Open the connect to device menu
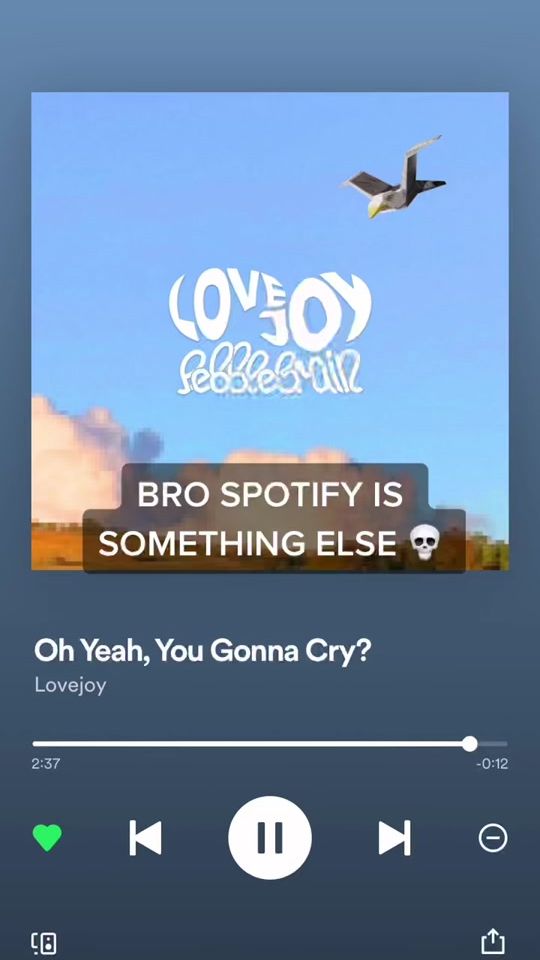The height and width of the screenshot is (960, 540). (x=44, y=943)
